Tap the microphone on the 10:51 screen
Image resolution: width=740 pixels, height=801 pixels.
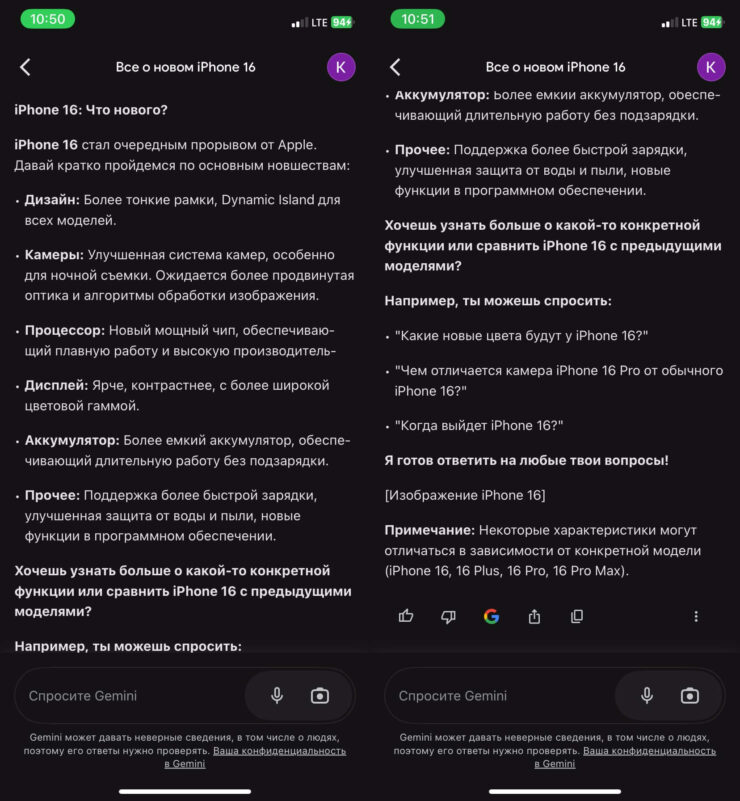click(647, 695)
